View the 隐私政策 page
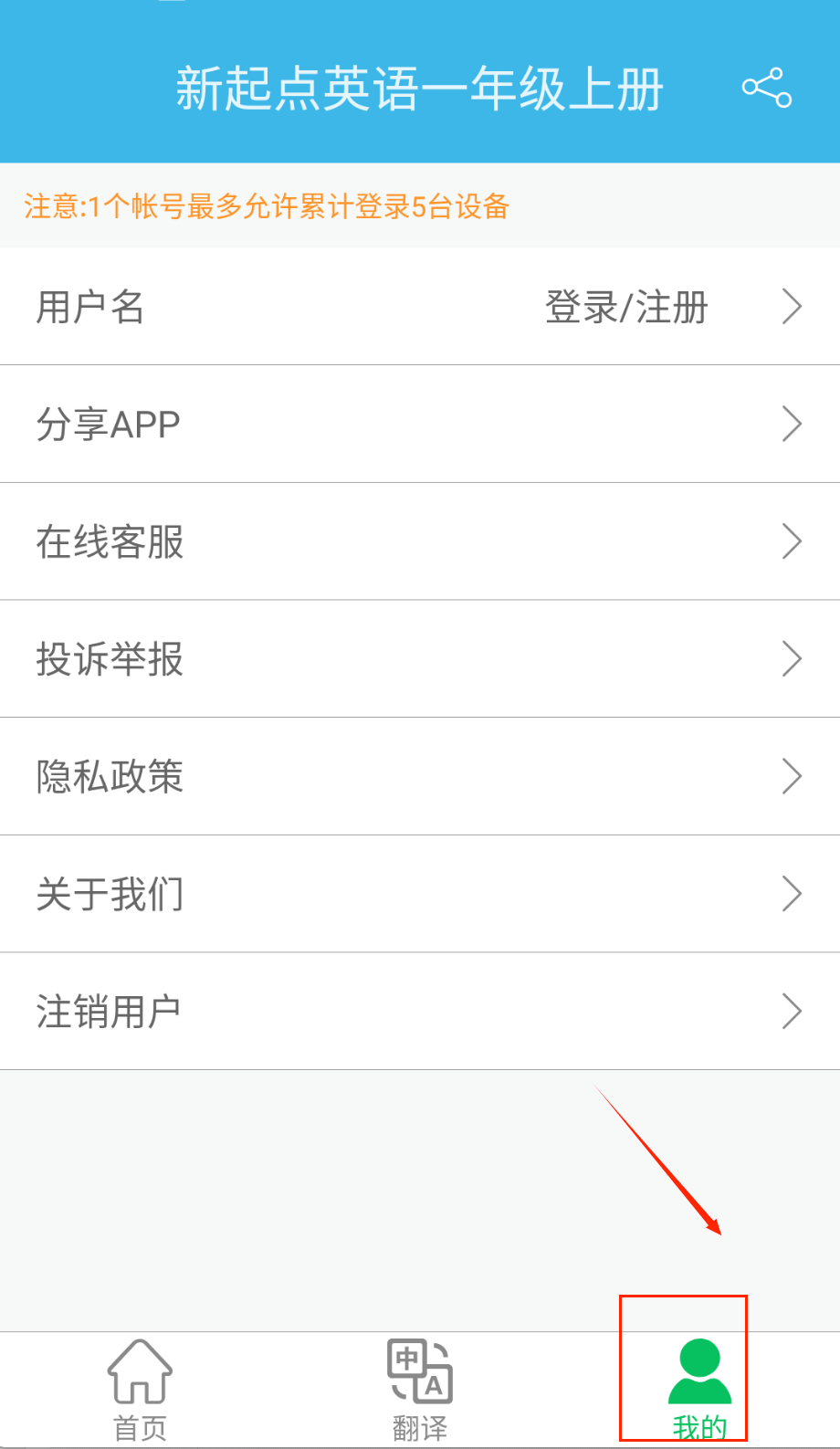Viewport: 840px width, 1449px height. pos(420,776)
